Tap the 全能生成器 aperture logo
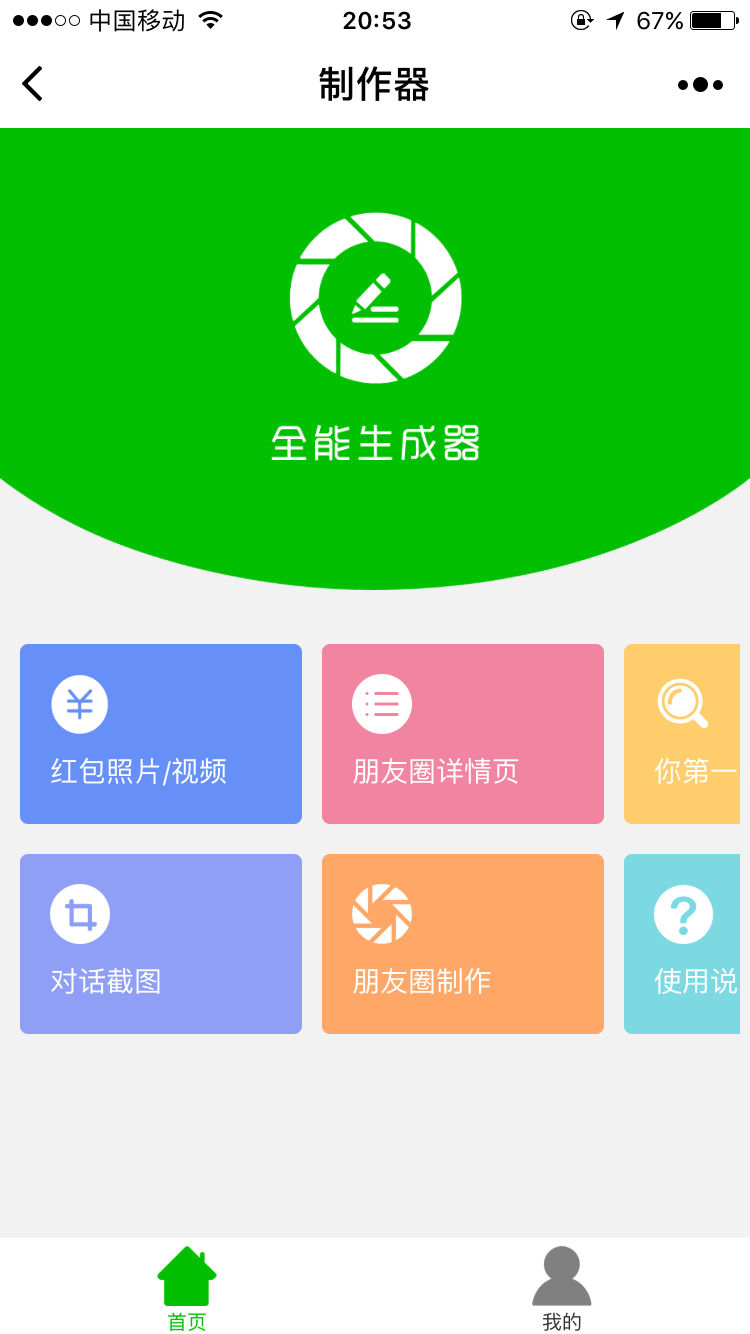Screen dimensions: 750x1334 (375, 295)
